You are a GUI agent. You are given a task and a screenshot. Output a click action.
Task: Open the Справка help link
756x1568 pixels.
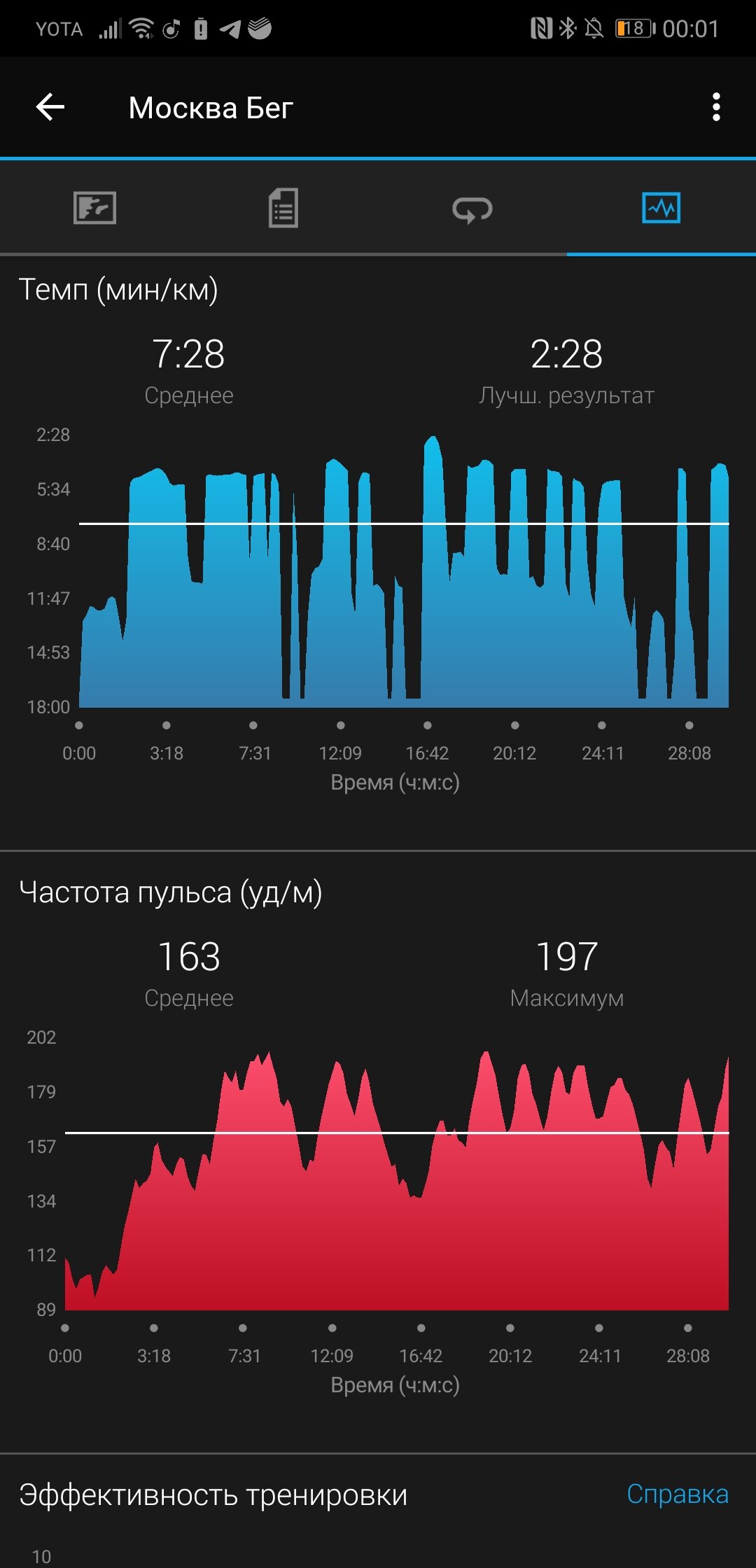tap(677, 1494)
